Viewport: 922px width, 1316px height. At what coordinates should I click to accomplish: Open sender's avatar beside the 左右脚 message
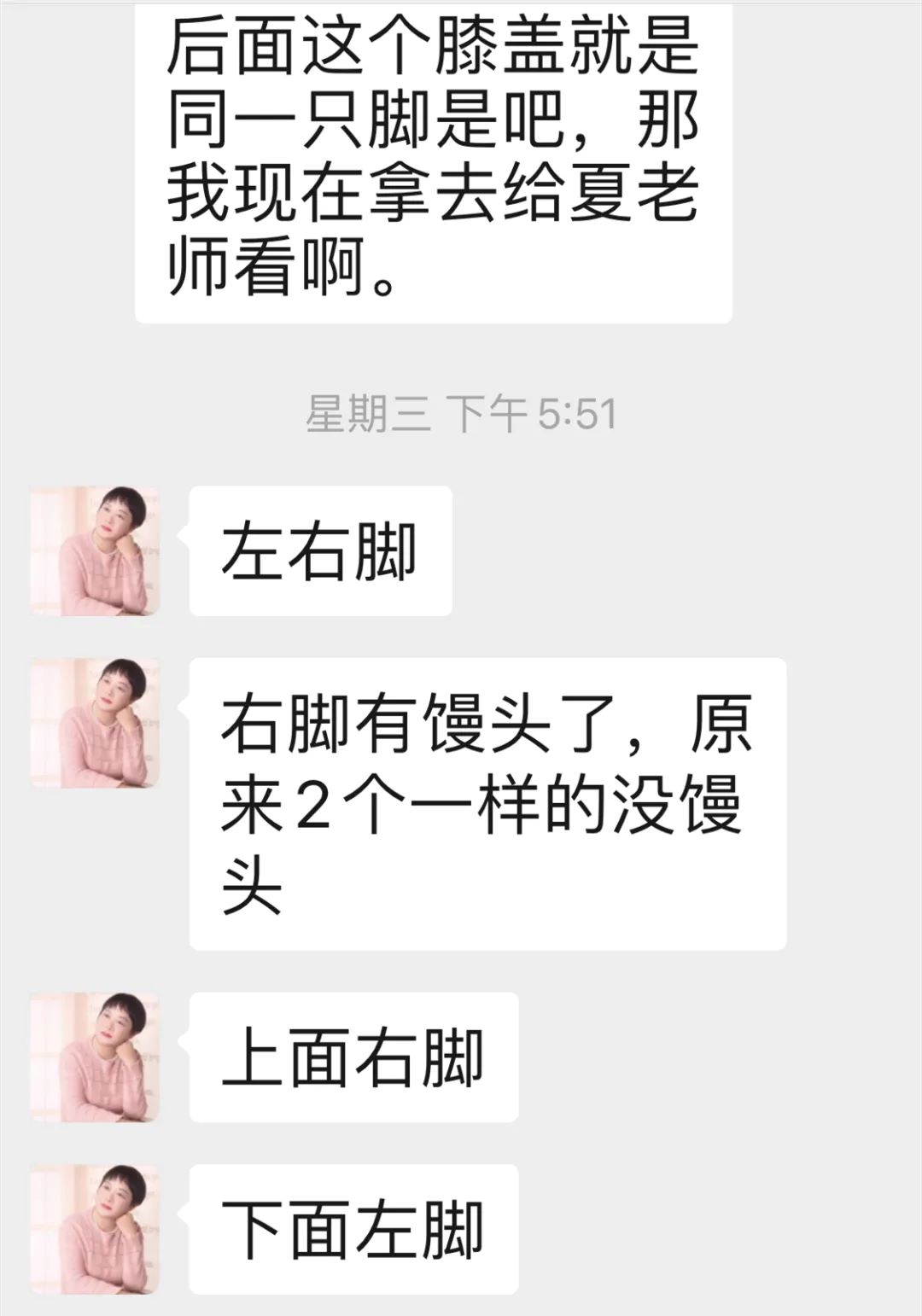(x=95, y=551)
